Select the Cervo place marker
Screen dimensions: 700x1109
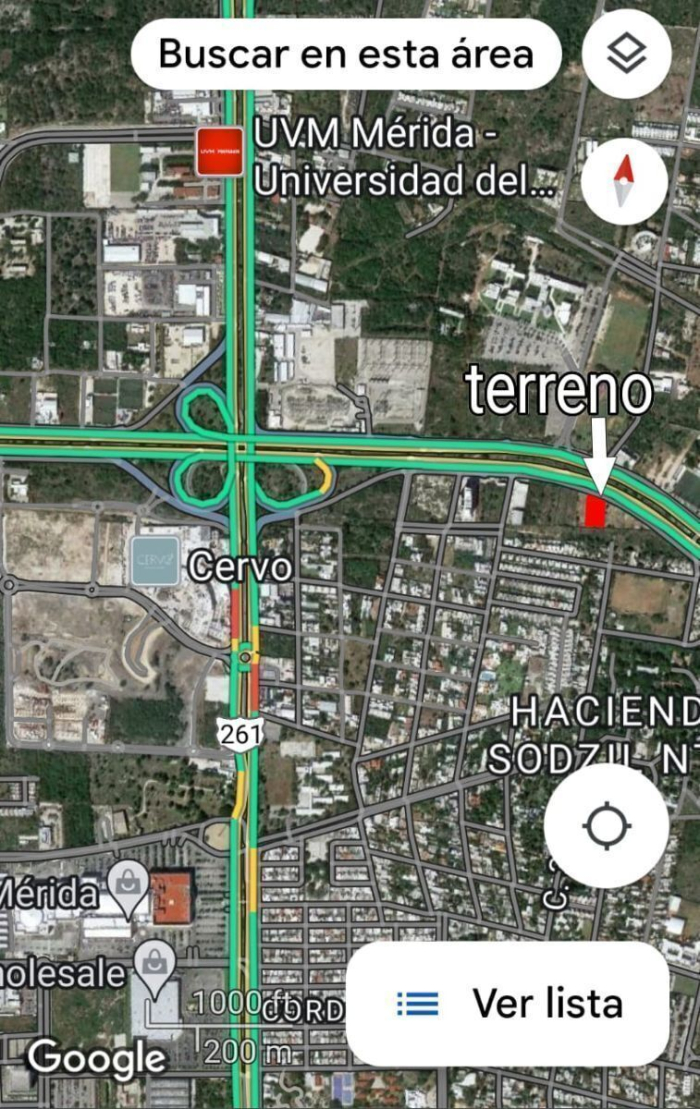[x=154, y=561]
